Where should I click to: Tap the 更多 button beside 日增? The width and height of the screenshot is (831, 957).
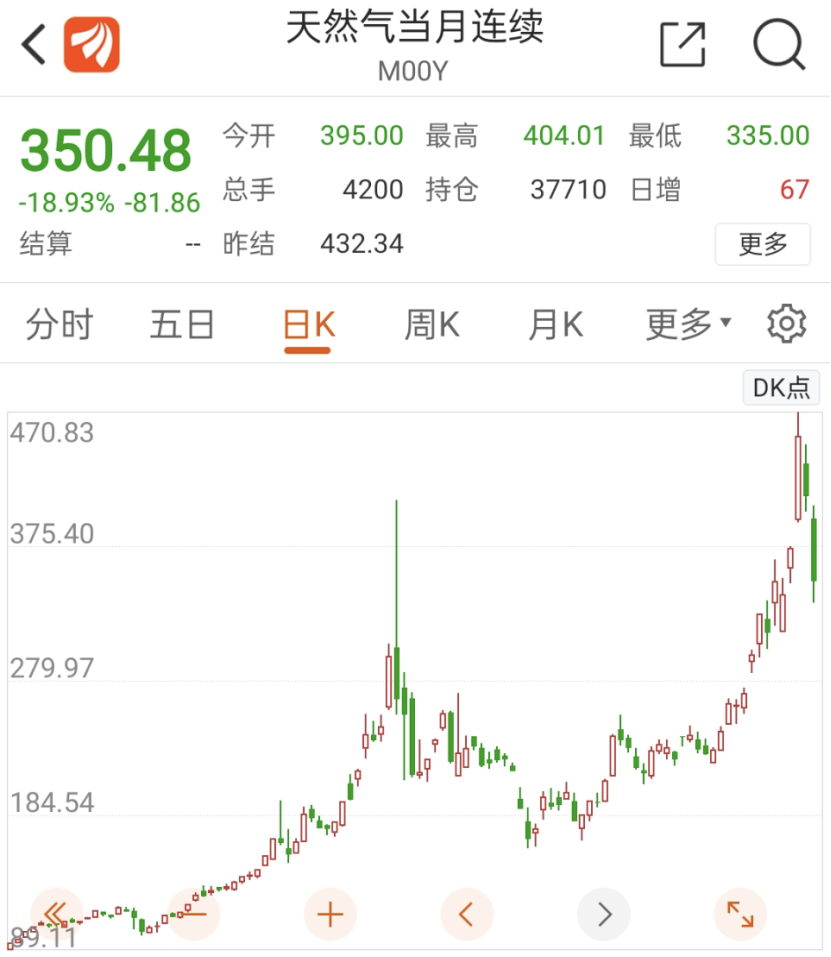coord(762,244)
